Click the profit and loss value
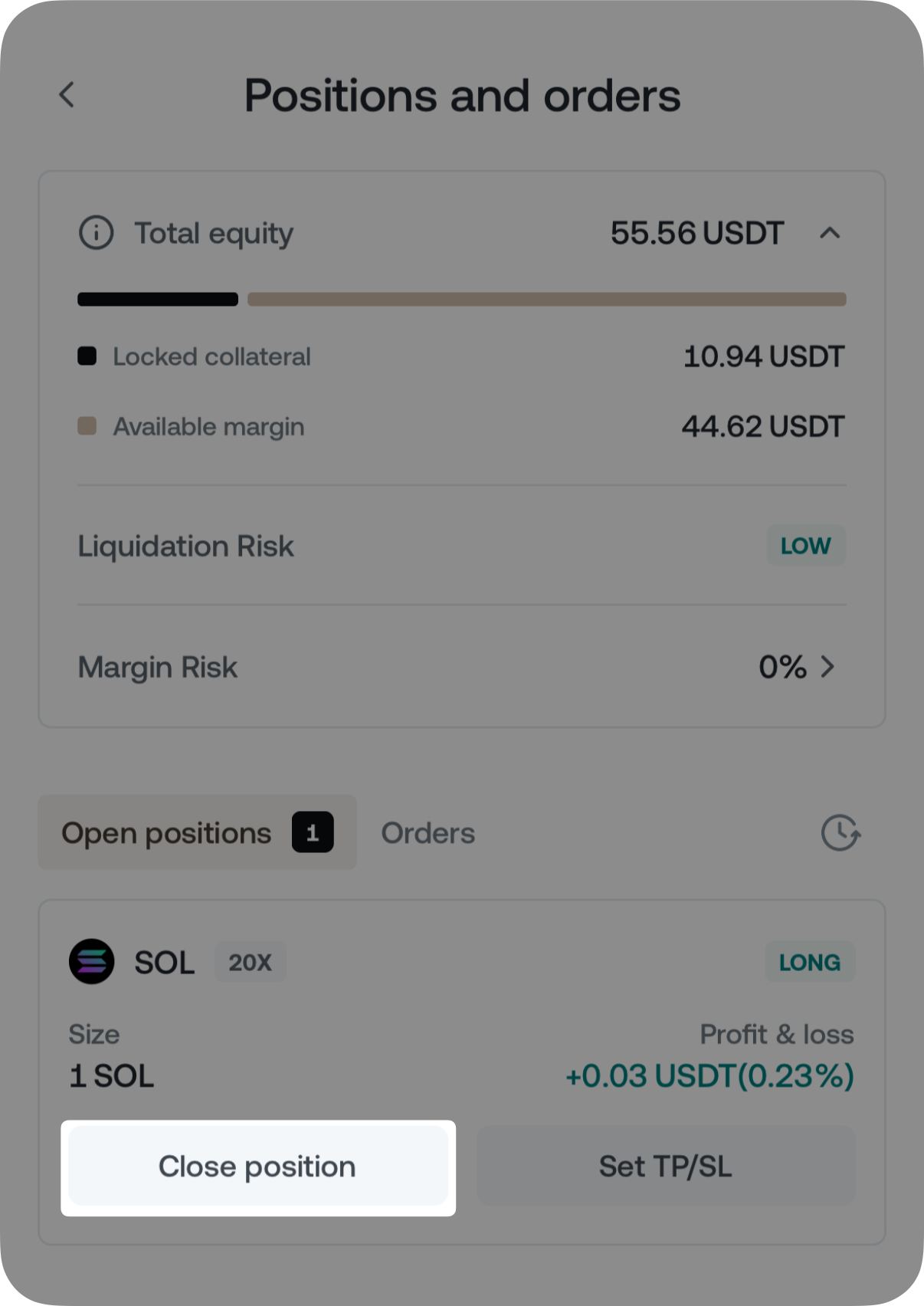924x1306 pixels. [x=709, y=1076]
